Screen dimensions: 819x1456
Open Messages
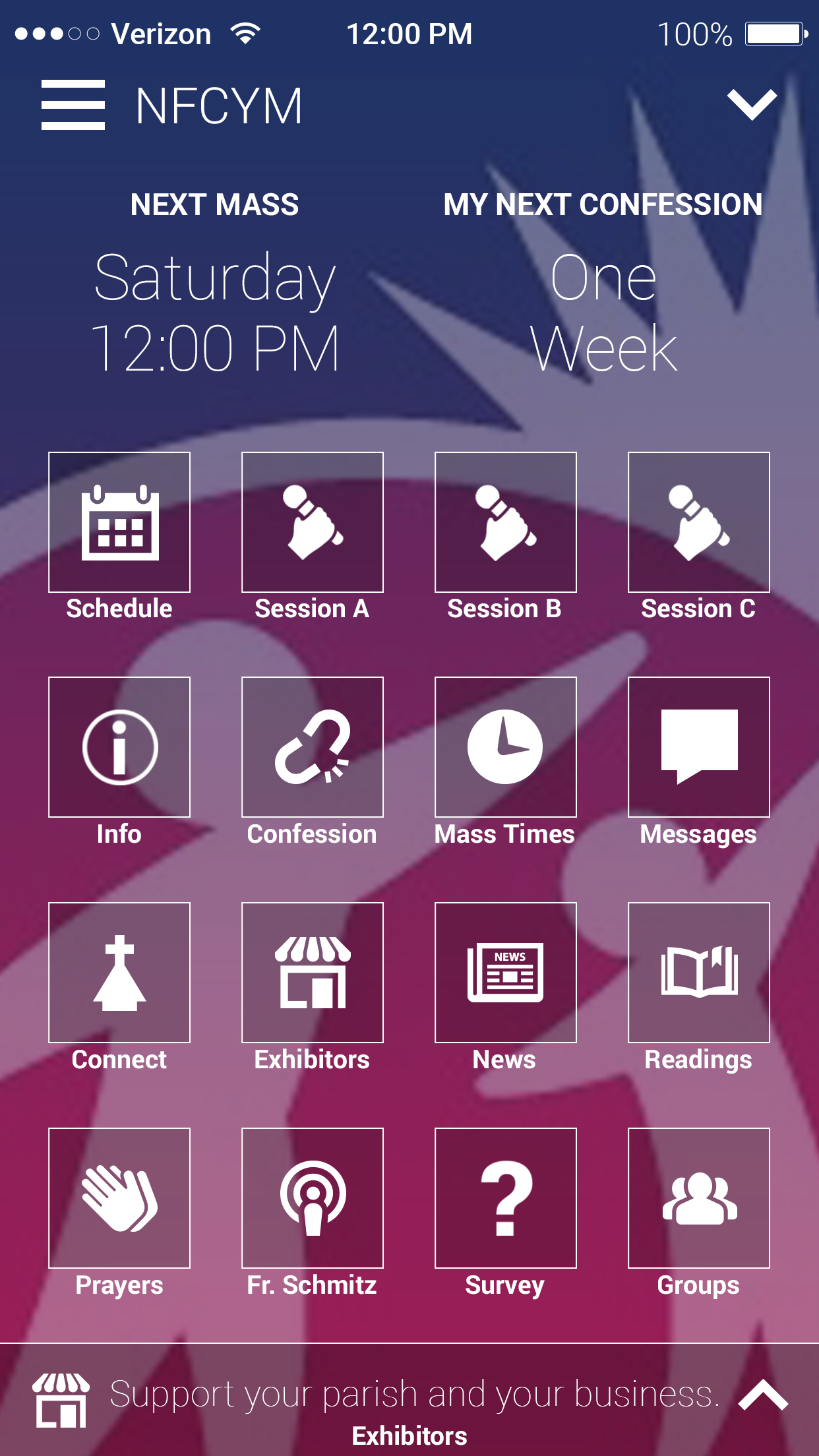coord(699,747)
